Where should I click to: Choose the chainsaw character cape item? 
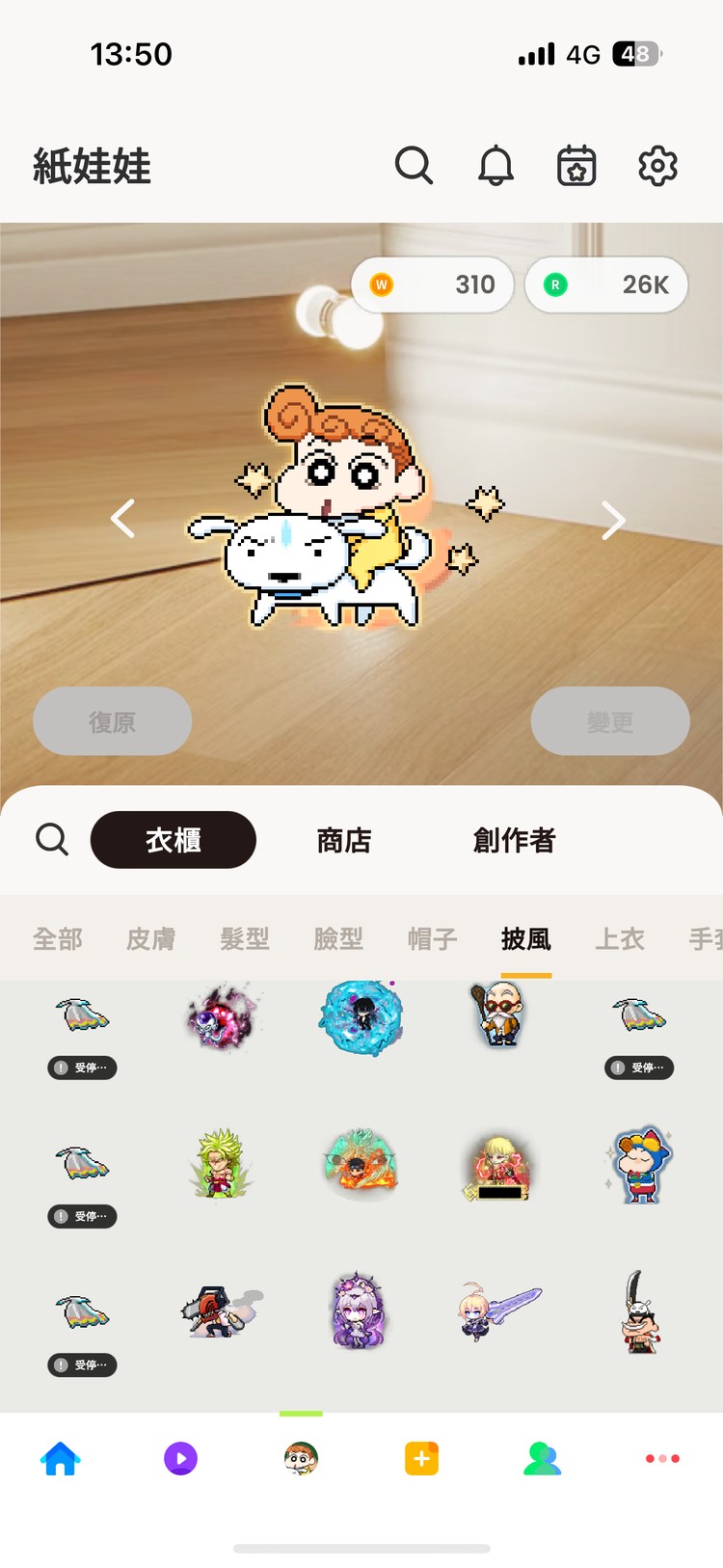coord(221,1311)
